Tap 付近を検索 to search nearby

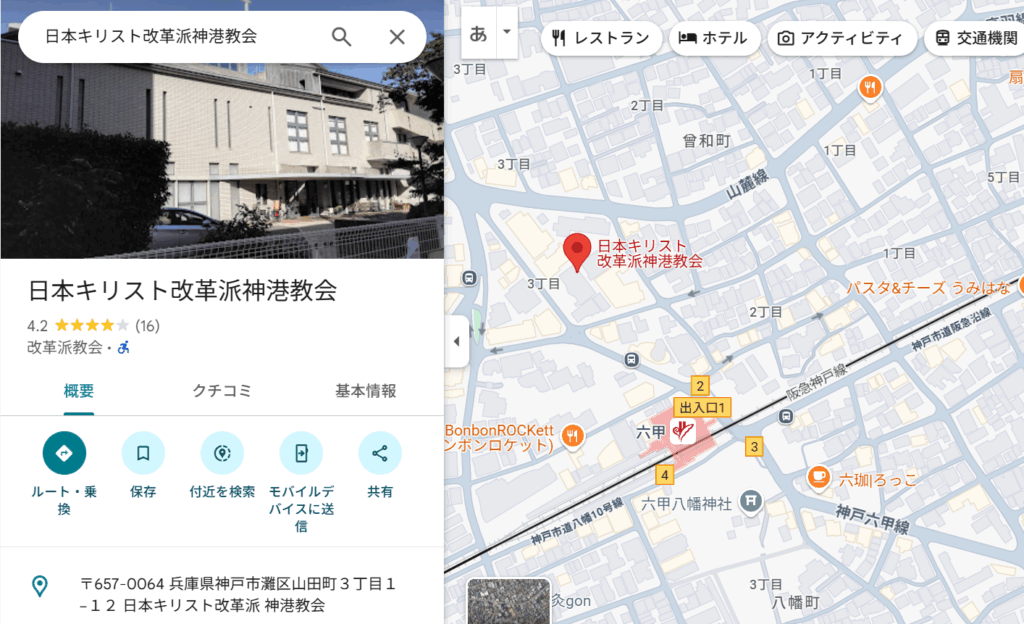click(x=222, y=453)
